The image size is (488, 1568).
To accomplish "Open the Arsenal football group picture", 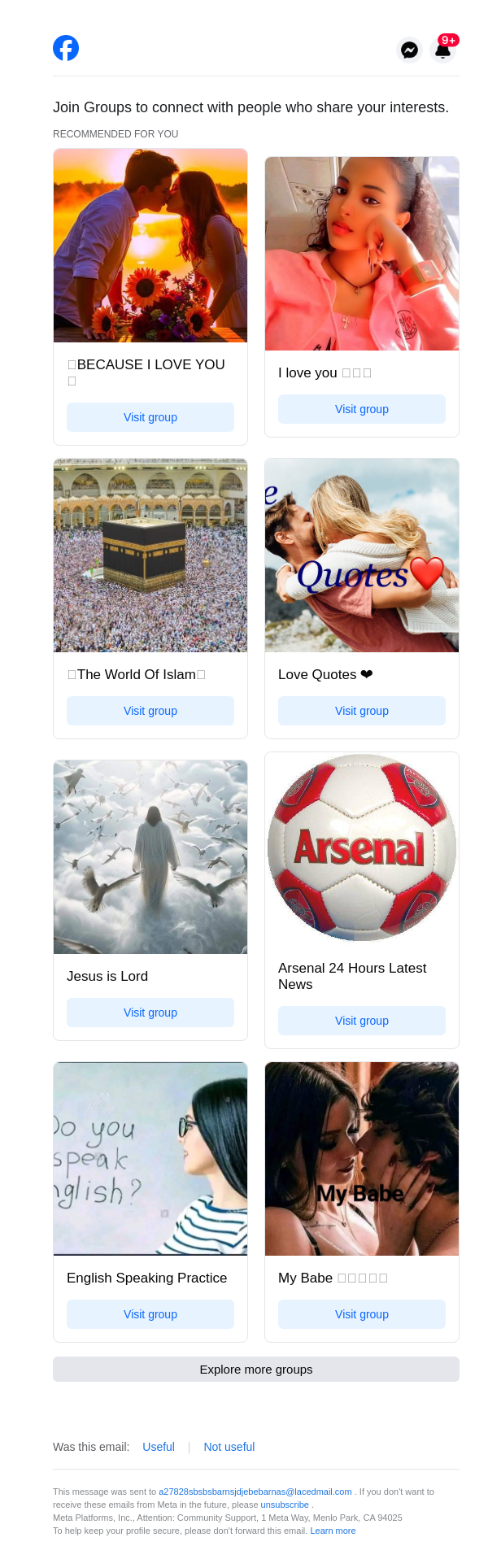I will [x=362, y=848].
